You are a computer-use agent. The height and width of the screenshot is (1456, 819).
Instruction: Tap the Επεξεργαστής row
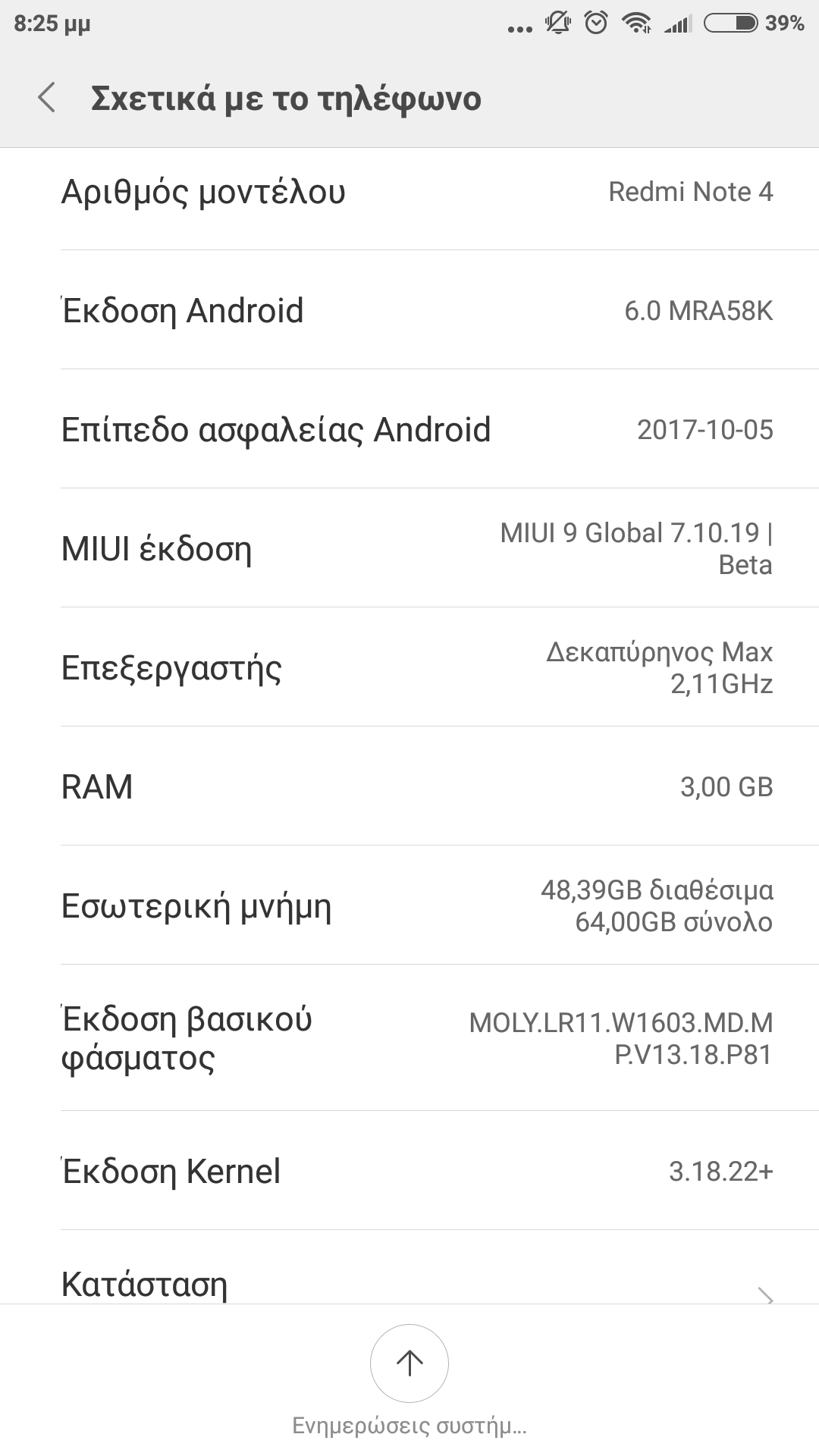pyautogui.click(x=409, y=667)
